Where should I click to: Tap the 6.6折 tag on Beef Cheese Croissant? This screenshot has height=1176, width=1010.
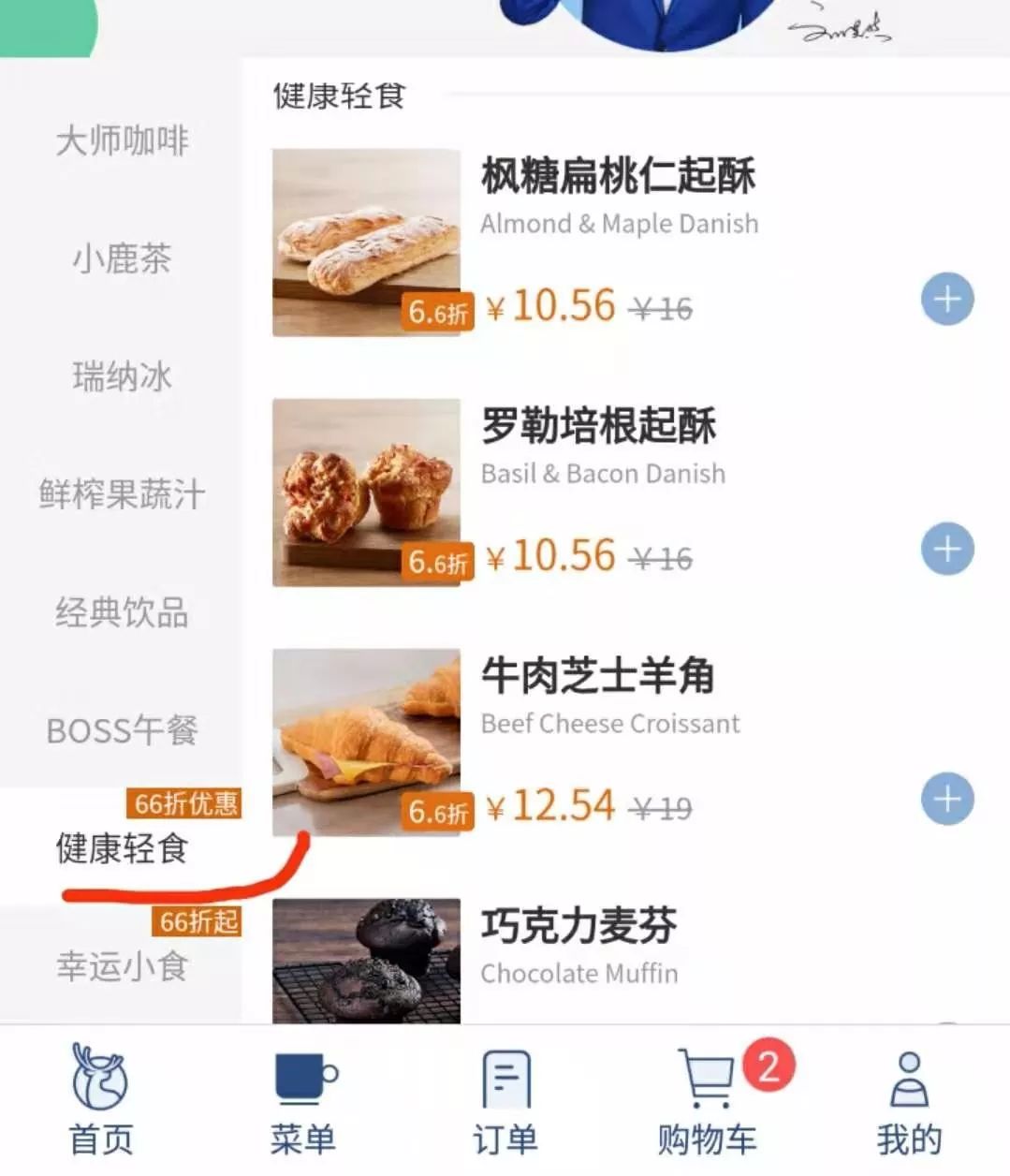pyautogui.click(x=438, y=814)
